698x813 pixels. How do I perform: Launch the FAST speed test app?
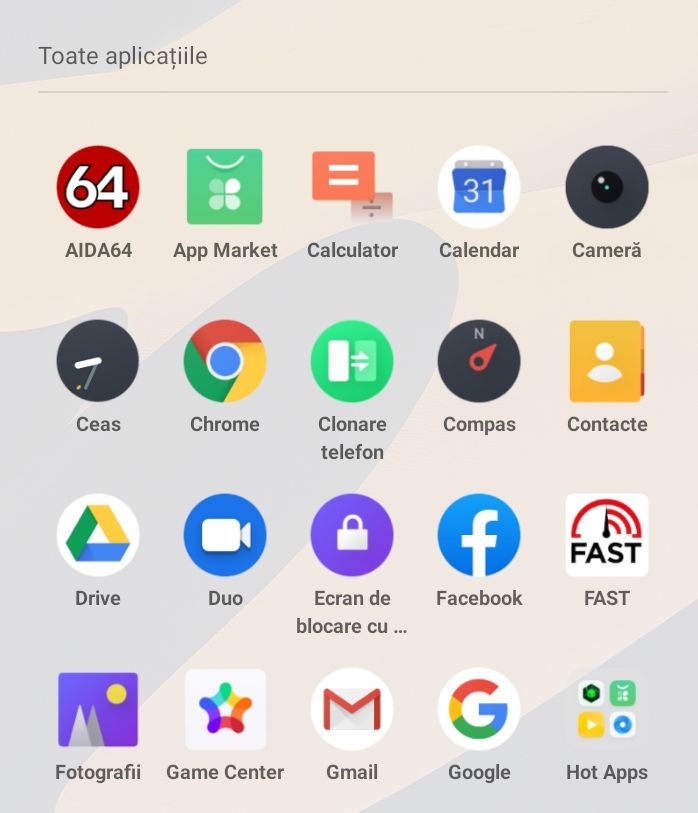point(607,535)
